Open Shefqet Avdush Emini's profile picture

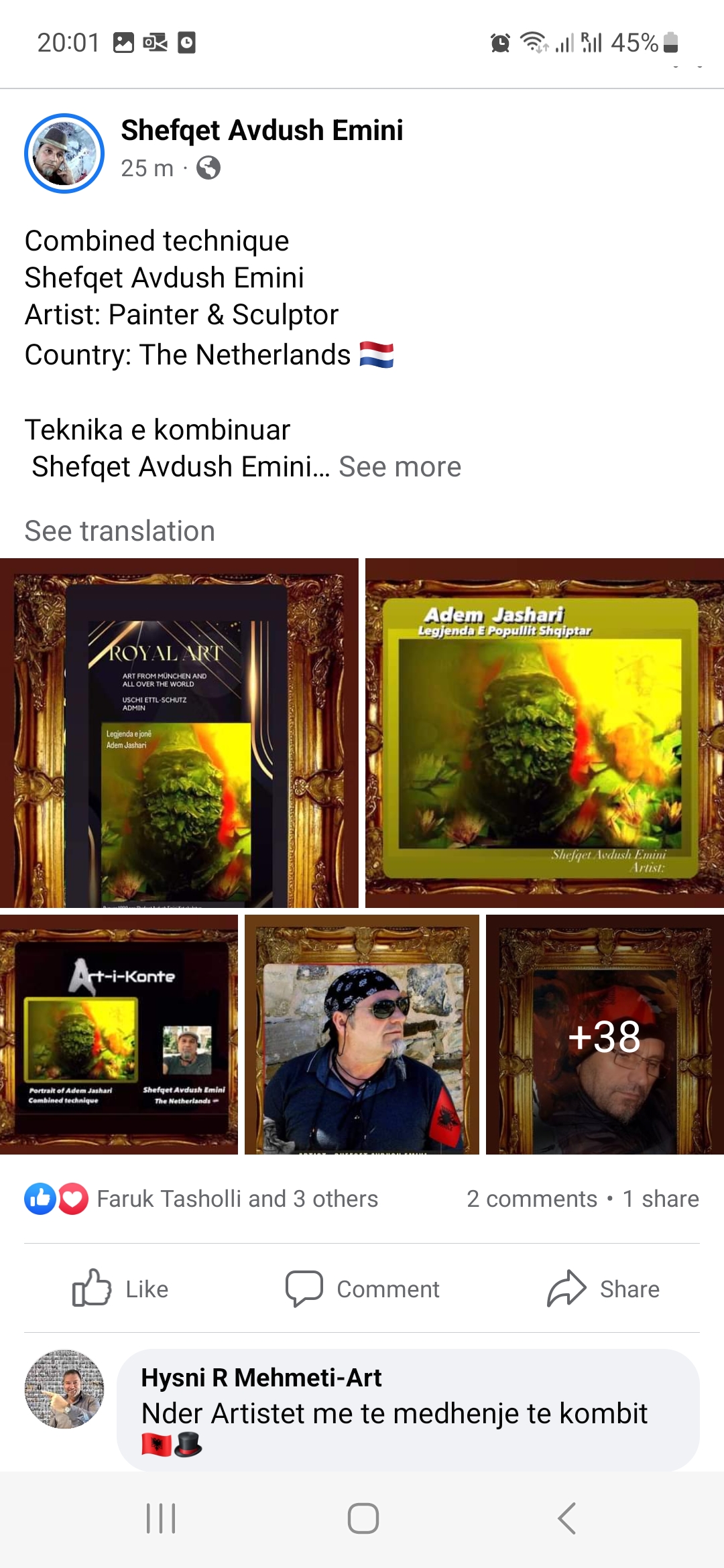64,153
